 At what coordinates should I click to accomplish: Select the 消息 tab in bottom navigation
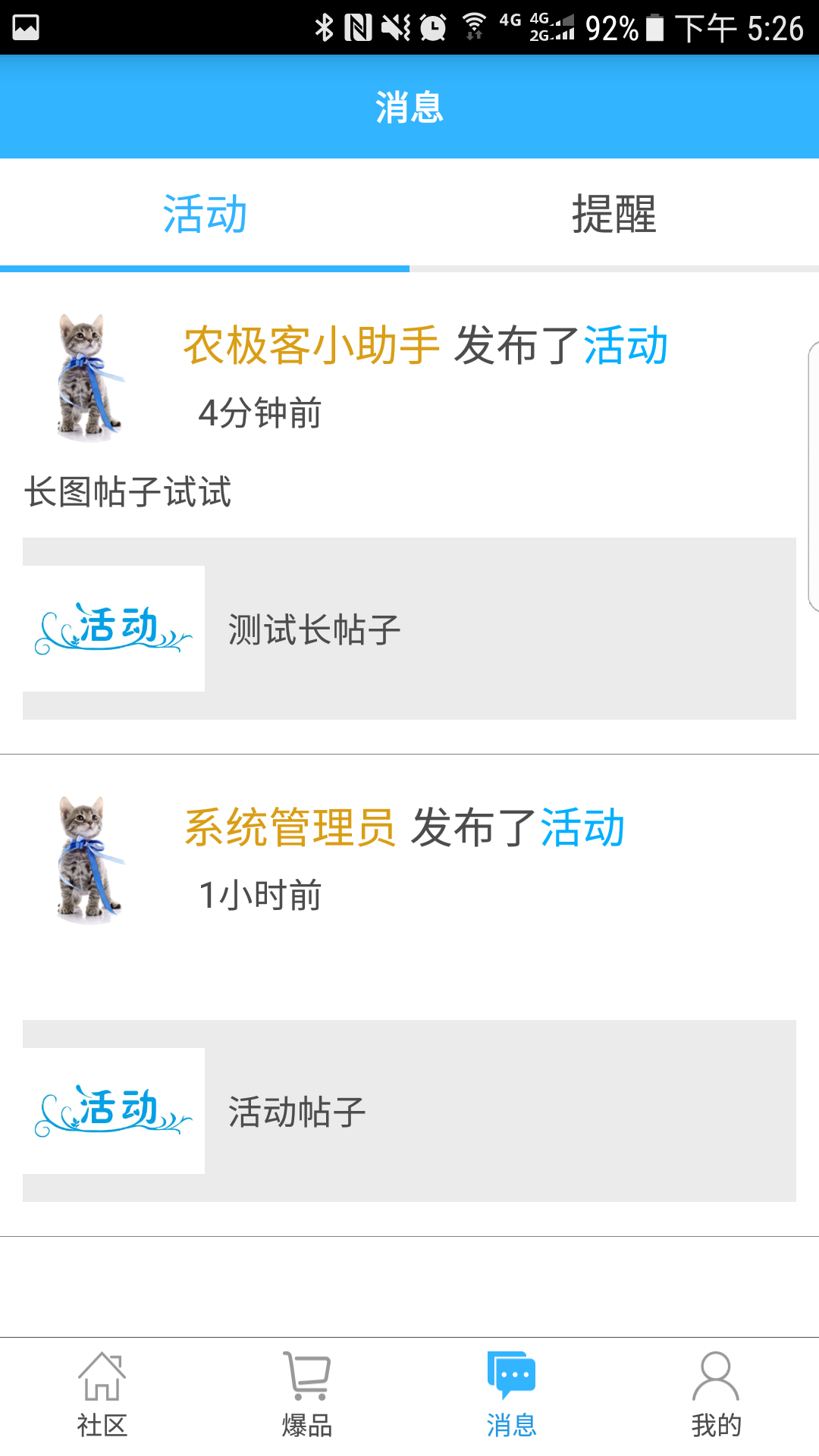coord(512,1395)
